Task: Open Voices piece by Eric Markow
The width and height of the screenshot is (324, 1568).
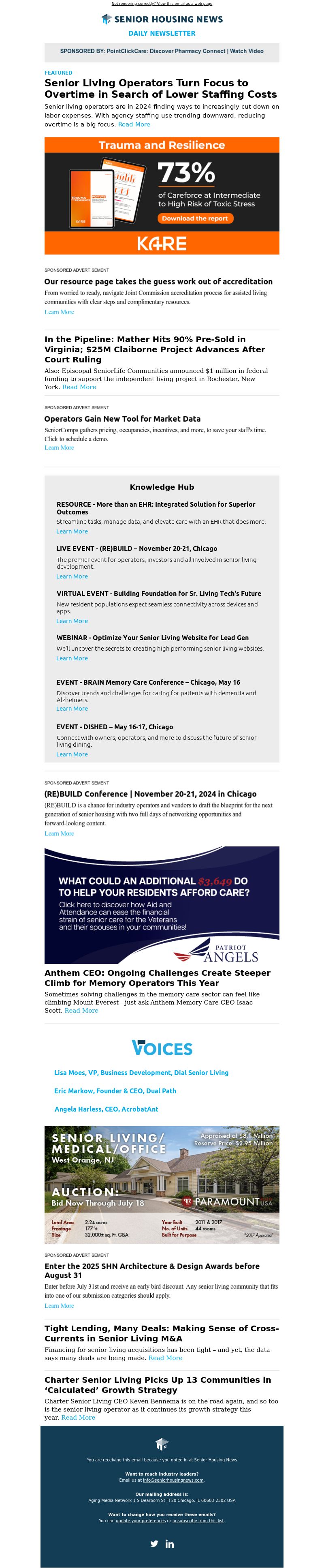Action: (x=115, y=1091)
